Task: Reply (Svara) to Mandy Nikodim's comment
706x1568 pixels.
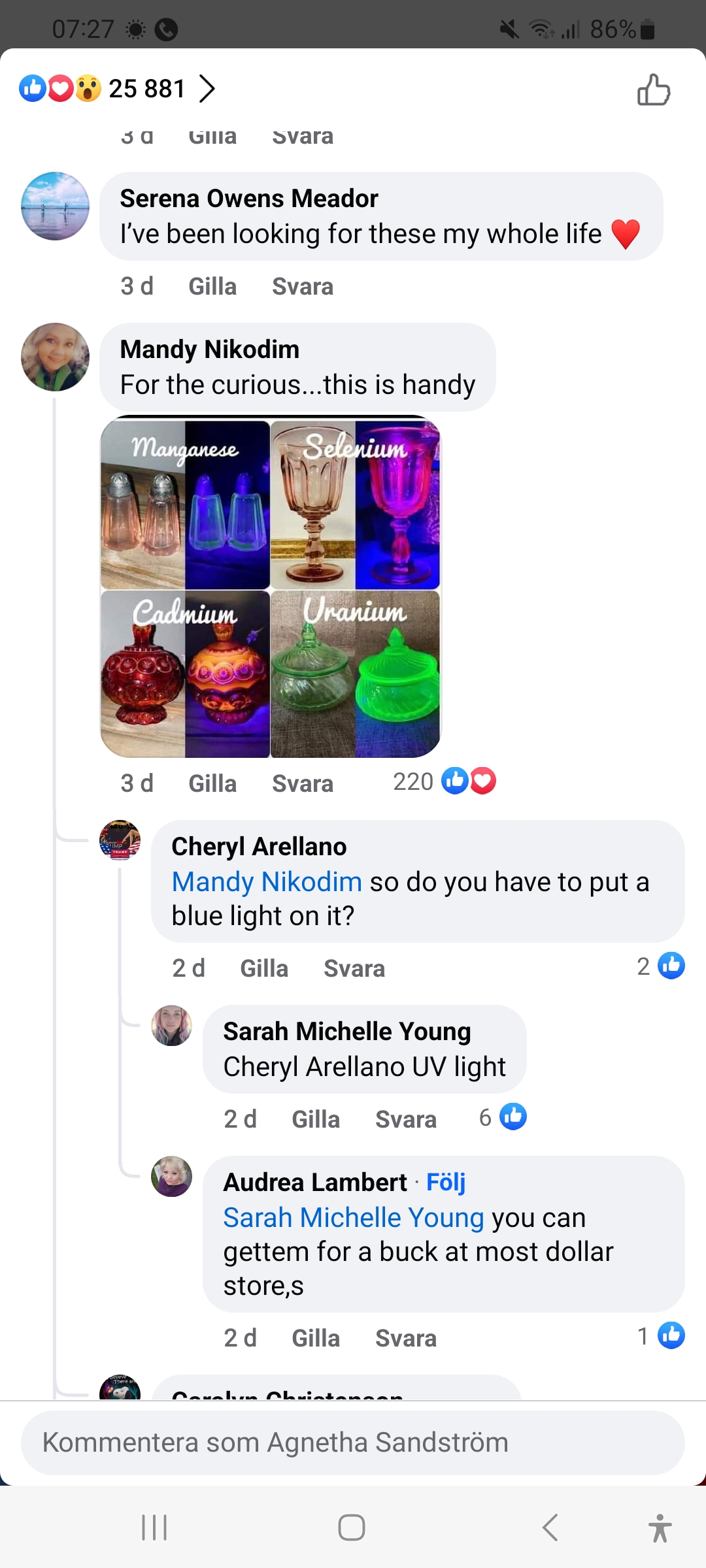Action: [x=303, y=783]
